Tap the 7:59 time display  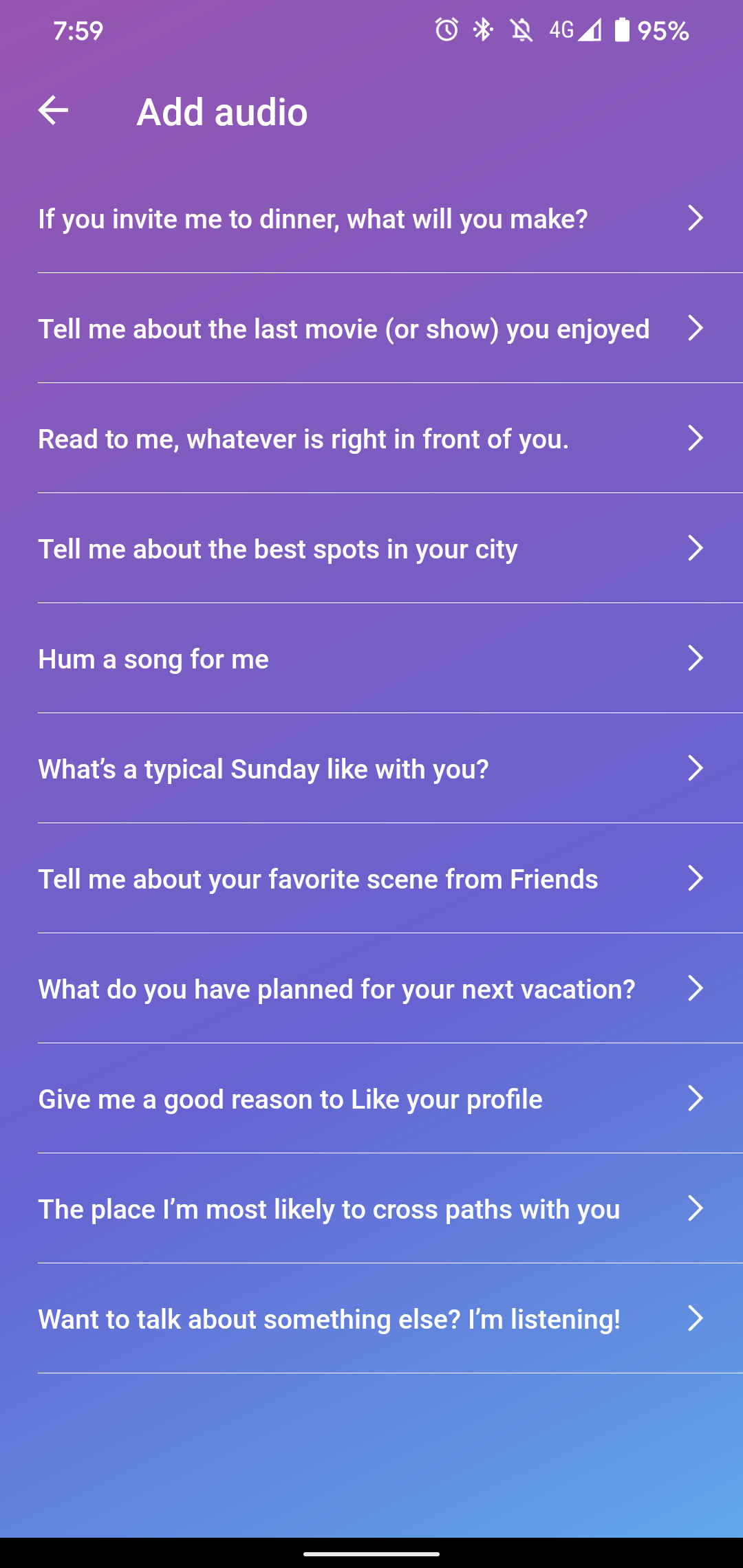point(78,29)
